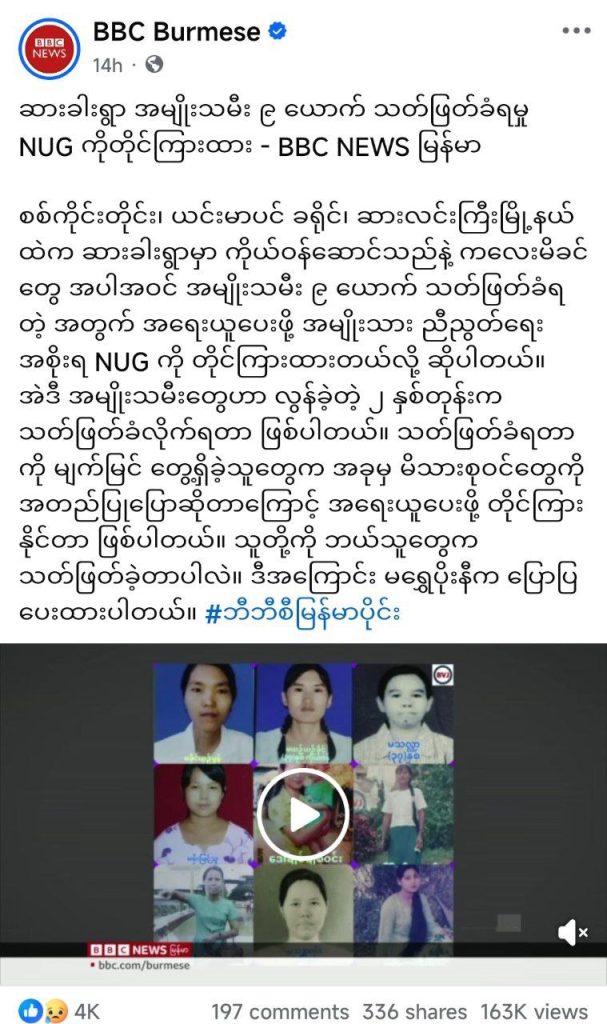Open BBC Burmese page name
The width and height of the screenshot is (607, 1024).
pyautogui.click(x=175, y=32)
